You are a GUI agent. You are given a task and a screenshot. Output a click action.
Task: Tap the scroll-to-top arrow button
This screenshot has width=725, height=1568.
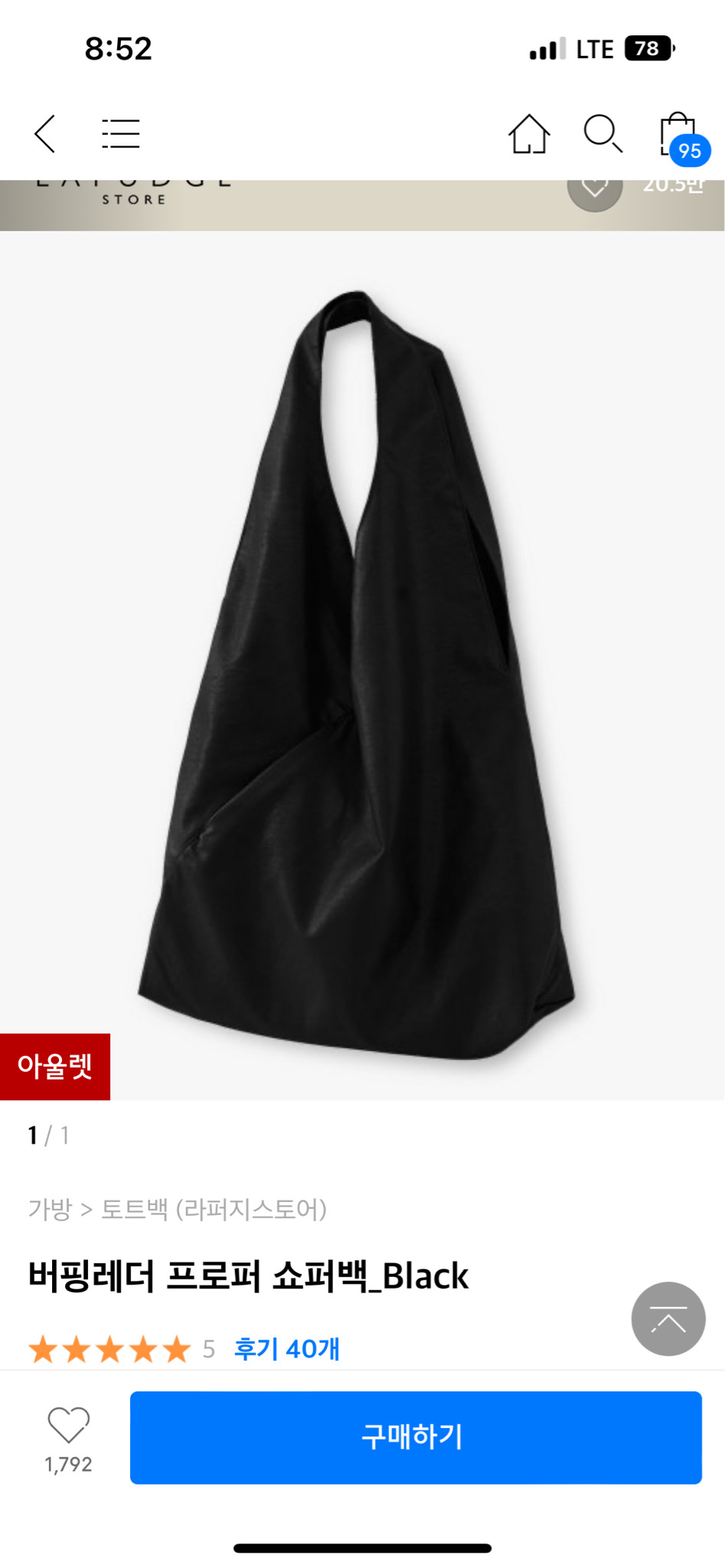tap(668, 1319)
